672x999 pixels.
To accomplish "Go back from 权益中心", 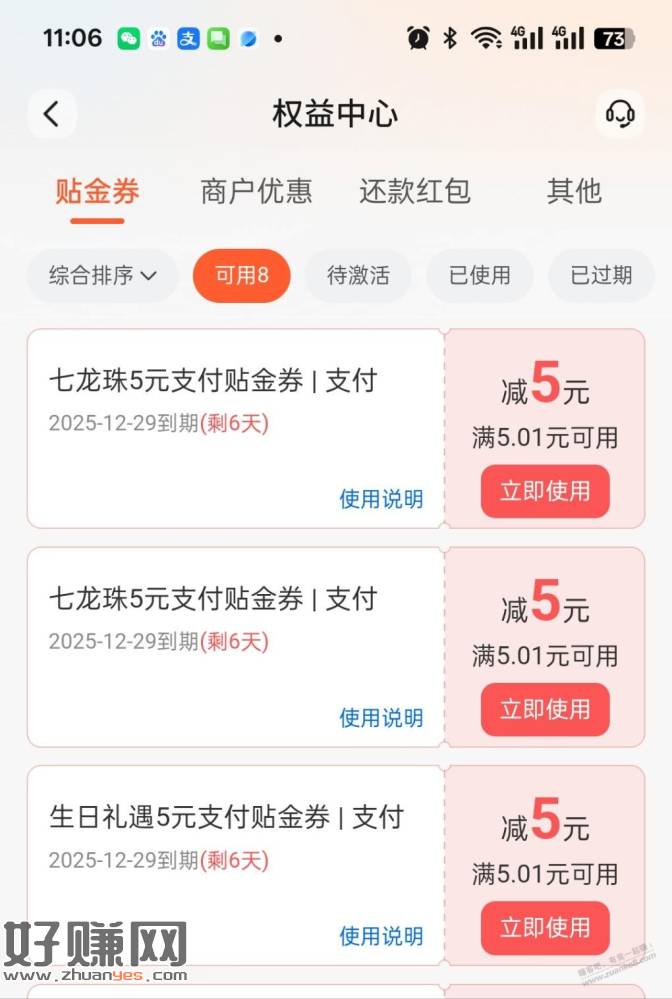I will [x=52, y=114].
